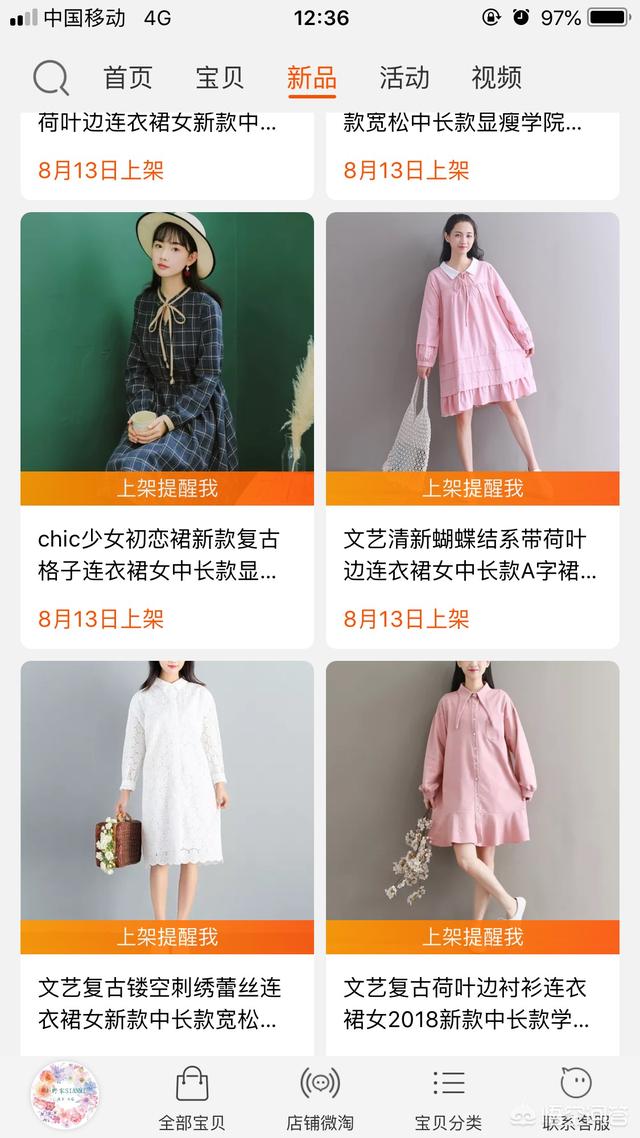
Task: Contact customer service via 联系客服
Action: click(576, 1098)
